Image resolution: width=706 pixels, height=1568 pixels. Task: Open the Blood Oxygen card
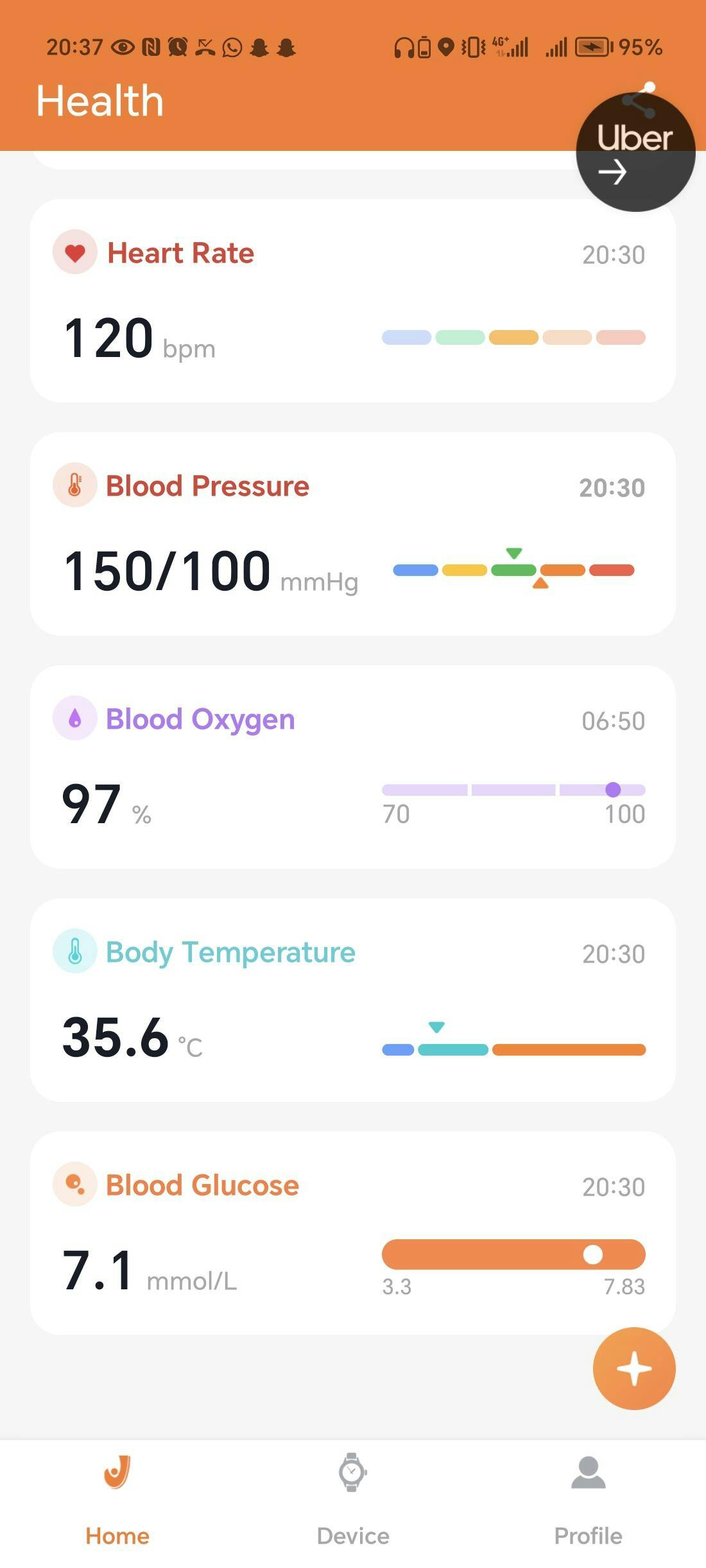click(x=352, y=767)
